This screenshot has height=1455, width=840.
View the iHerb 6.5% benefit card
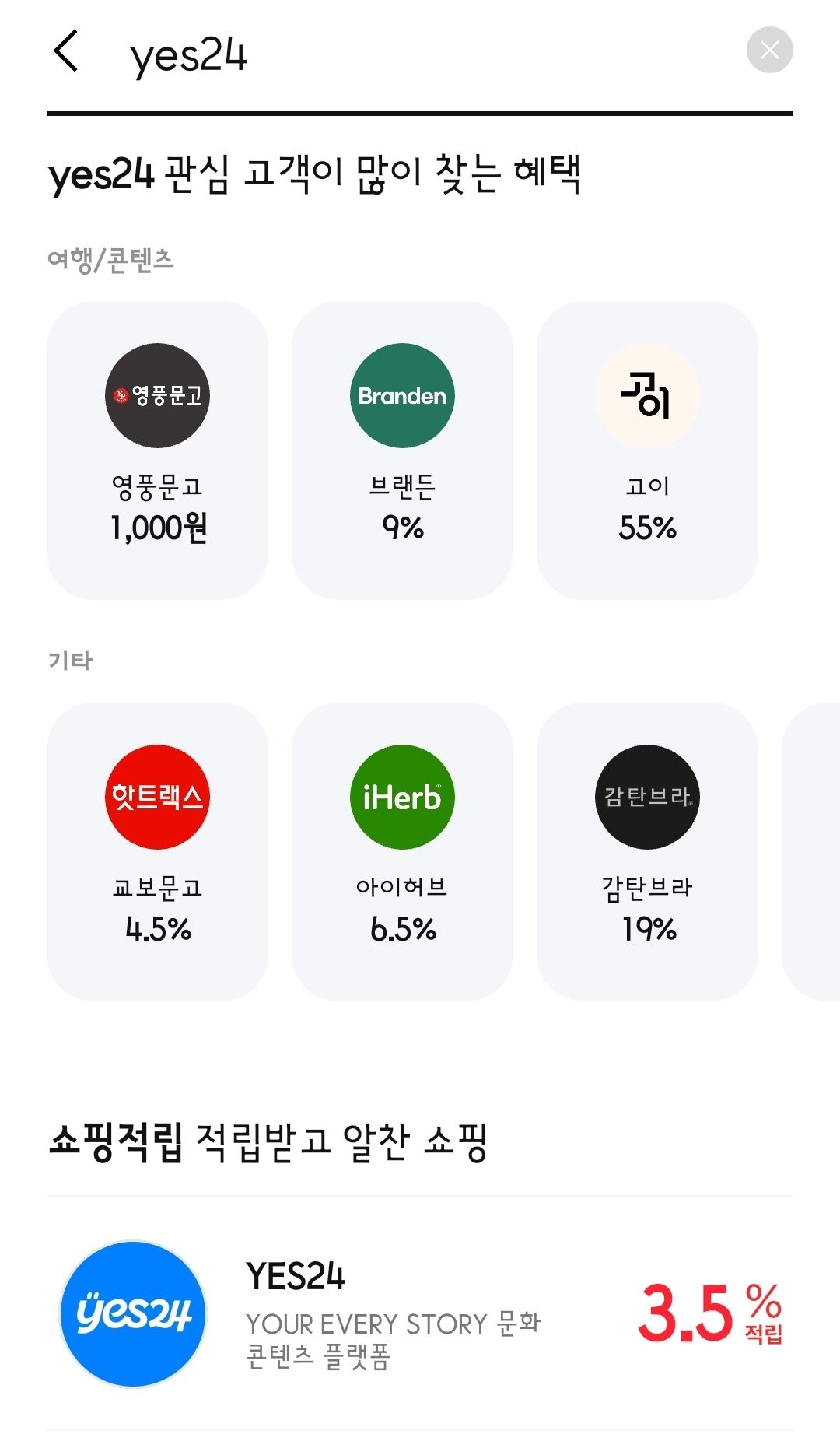click(402, 851)
